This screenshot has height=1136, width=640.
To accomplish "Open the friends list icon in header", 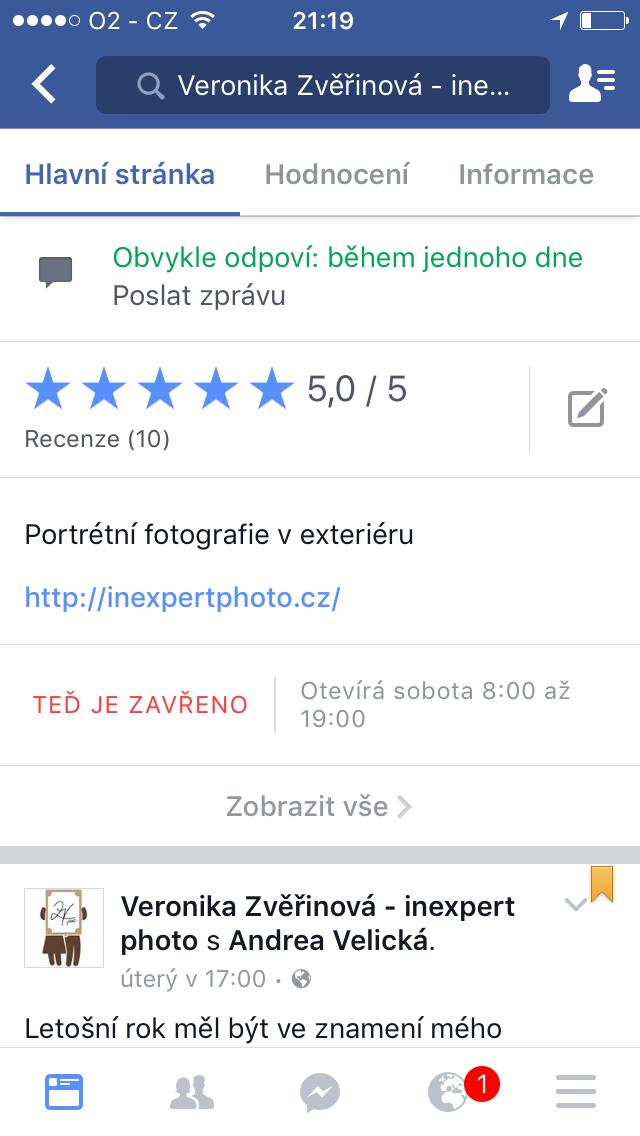I will point(590,85).
